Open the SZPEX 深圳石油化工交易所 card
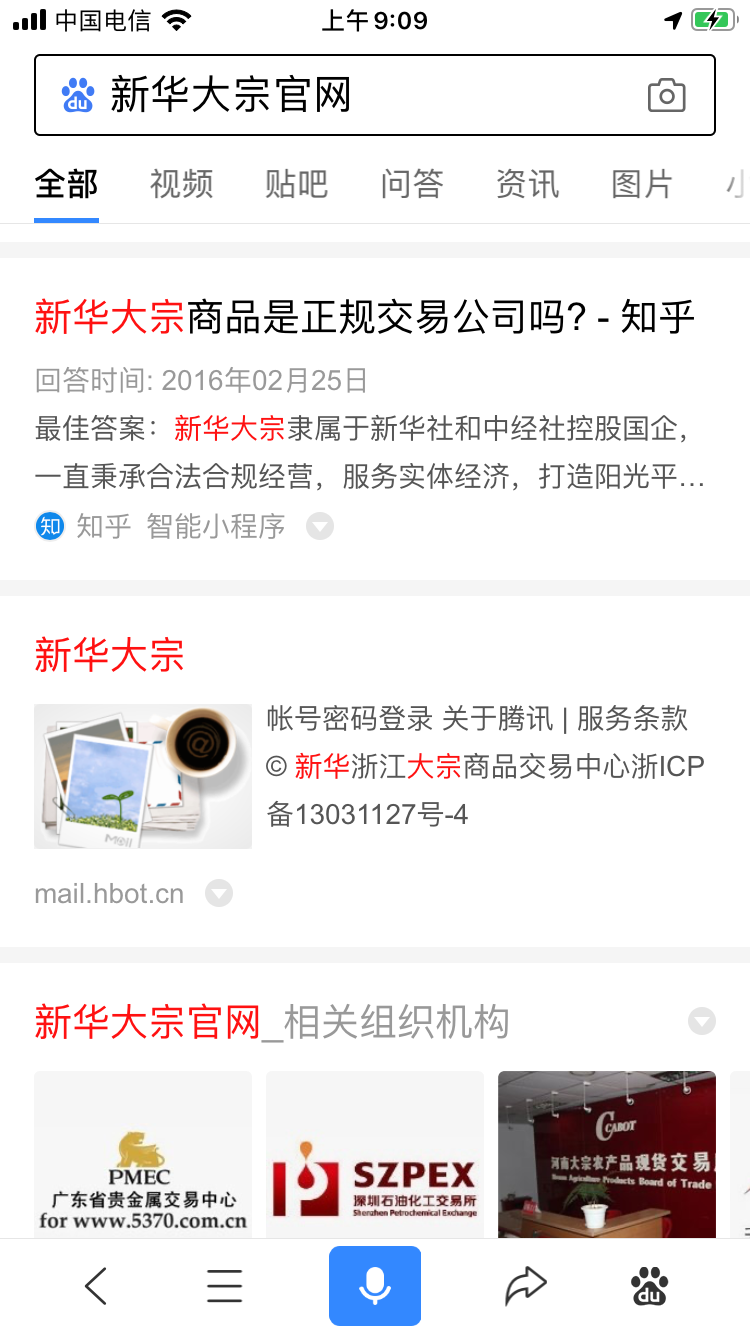 (375, 1155)
